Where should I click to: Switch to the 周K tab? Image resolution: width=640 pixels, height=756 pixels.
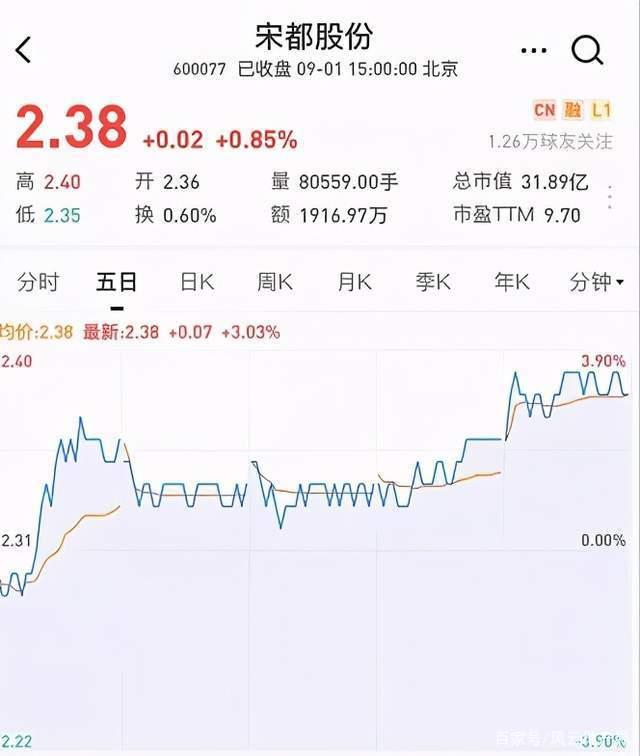tap(275, 283)
